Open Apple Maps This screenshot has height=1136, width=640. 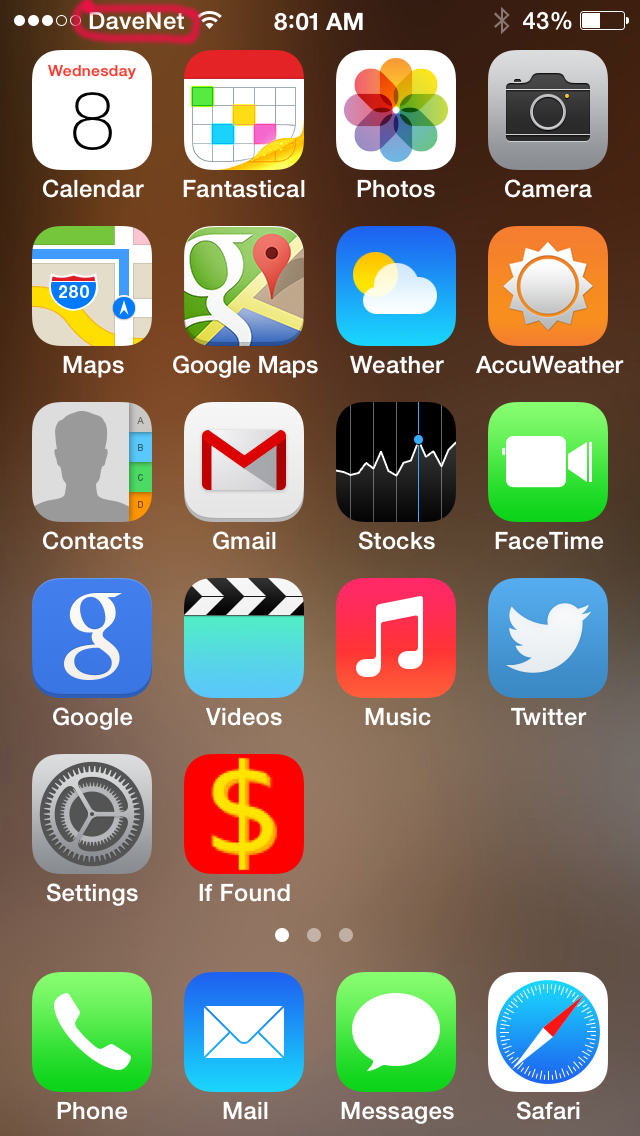(92, 286)
